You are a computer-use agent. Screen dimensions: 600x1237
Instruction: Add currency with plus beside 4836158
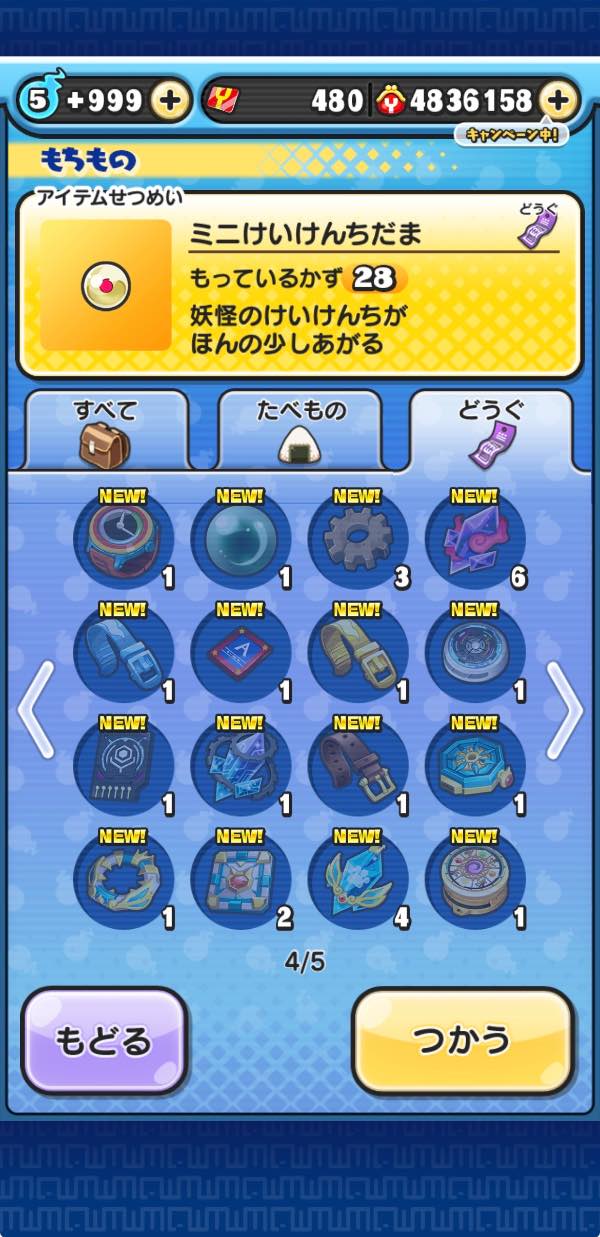pos(559,100)
